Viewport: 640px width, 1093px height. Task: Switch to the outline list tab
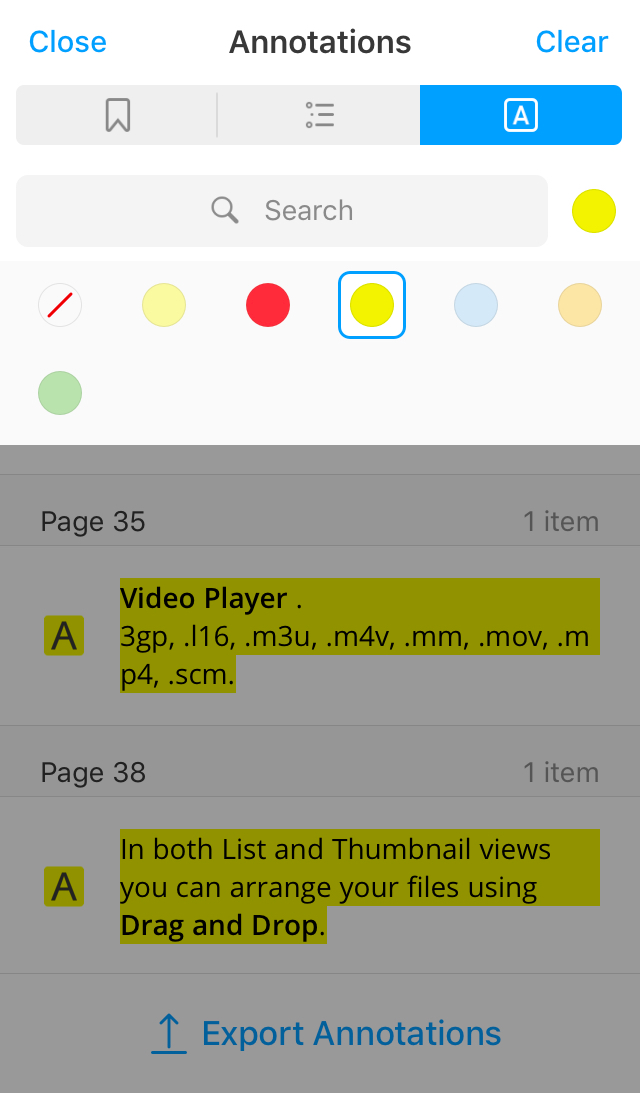pos(320,116)
